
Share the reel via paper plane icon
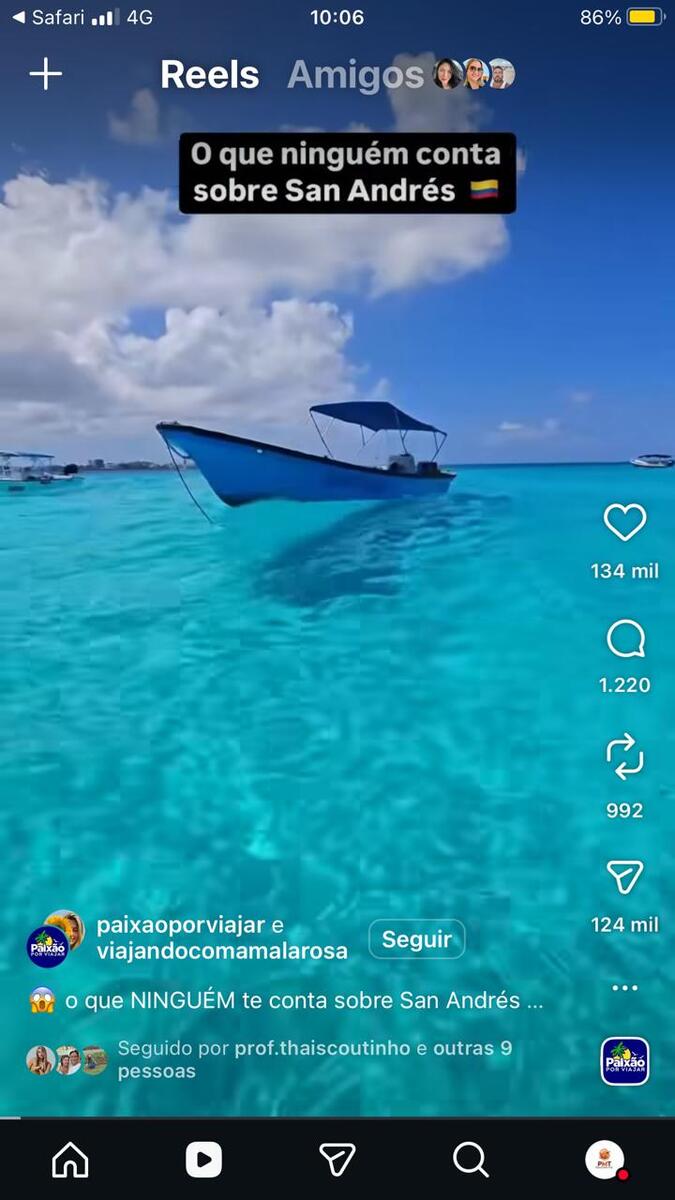(625, 877)
